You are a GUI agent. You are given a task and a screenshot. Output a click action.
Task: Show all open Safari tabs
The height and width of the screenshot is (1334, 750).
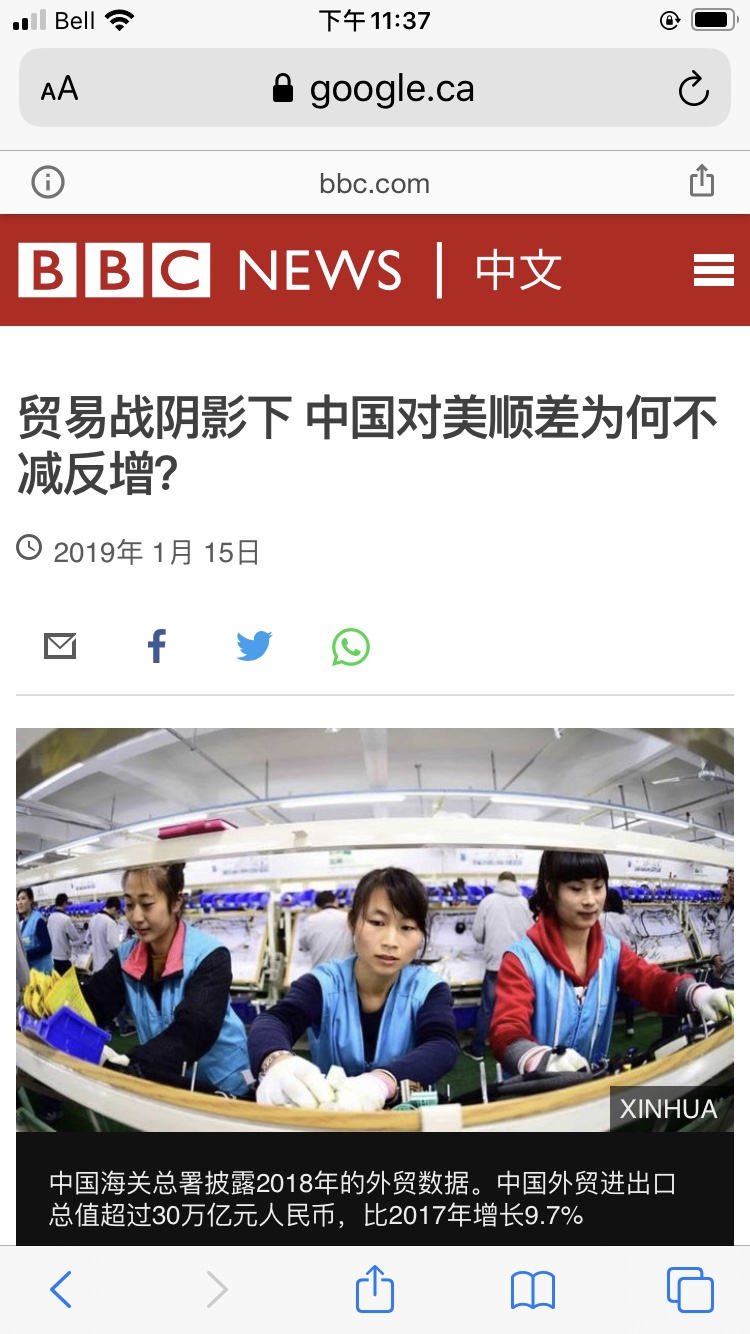689,1289
